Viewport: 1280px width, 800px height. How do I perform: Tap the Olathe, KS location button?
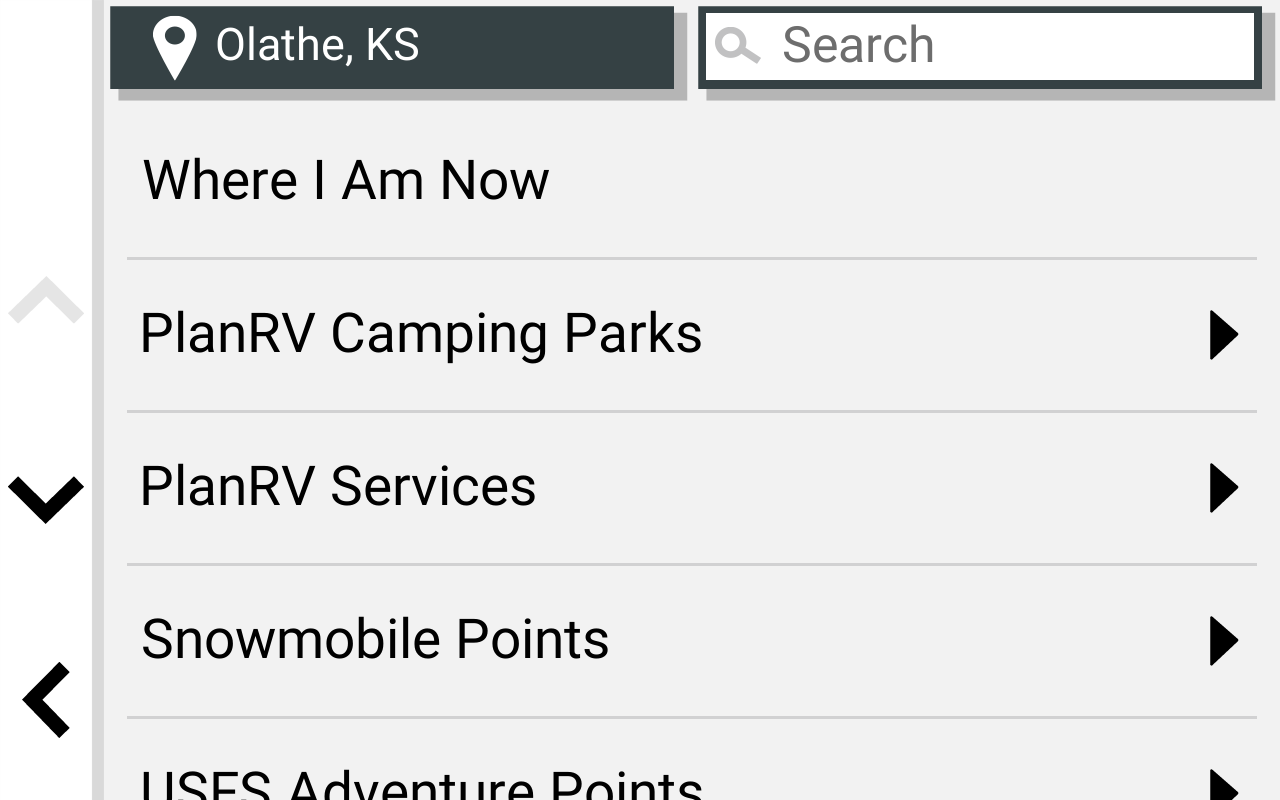pyautogui.click(x=391, y=47)
